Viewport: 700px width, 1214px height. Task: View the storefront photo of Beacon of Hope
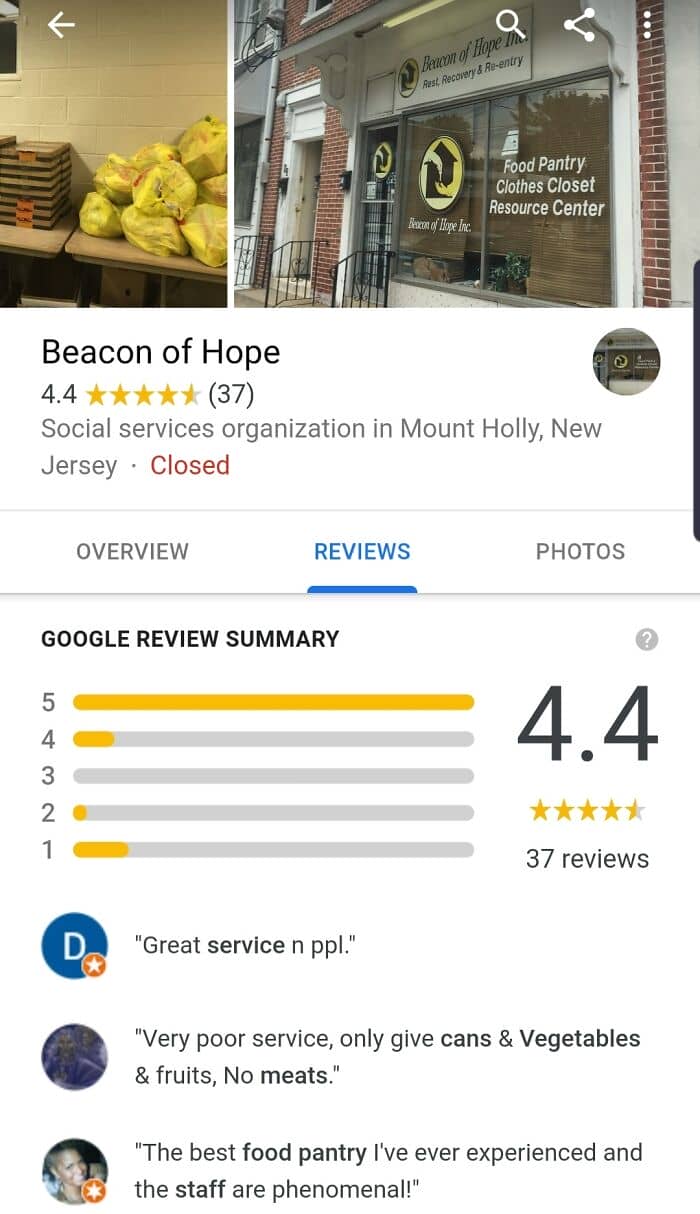tap(464, 154)
